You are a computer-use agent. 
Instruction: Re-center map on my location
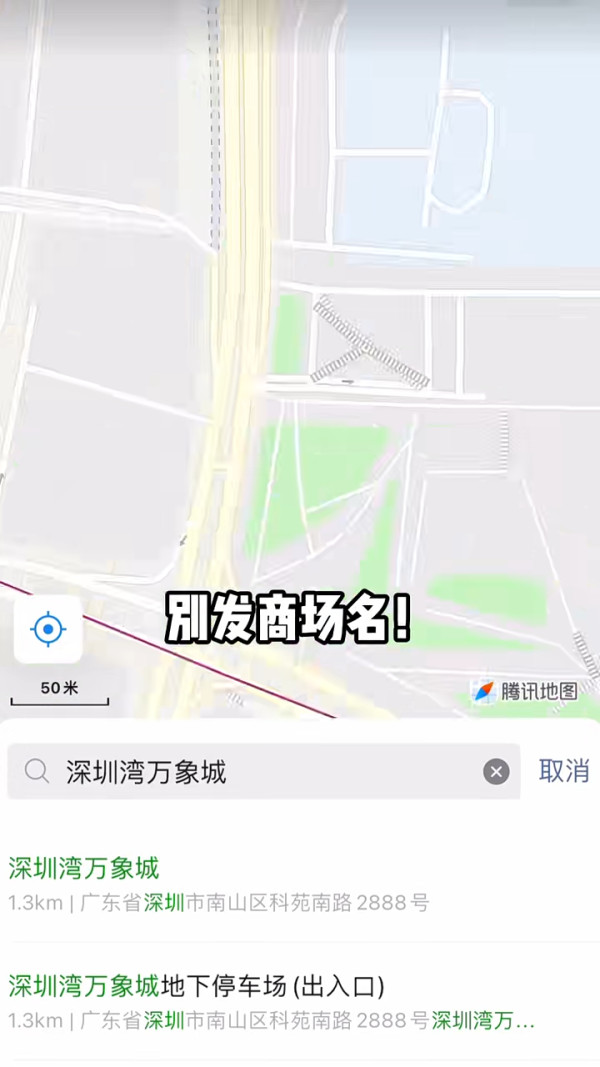pos(48,629)
